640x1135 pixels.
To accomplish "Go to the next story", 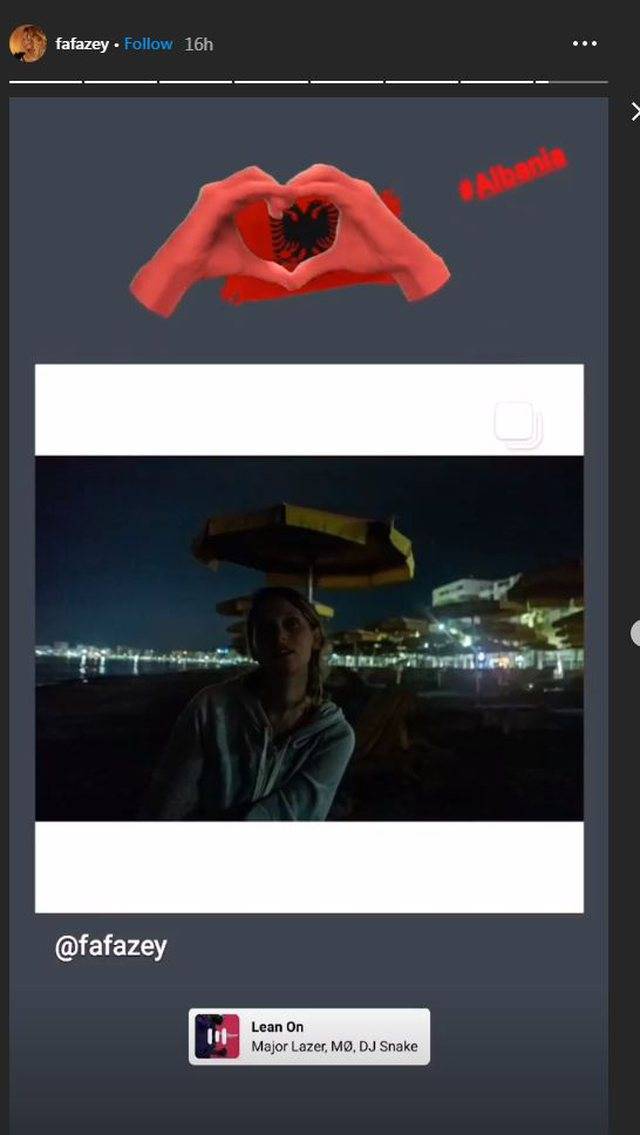I will point(634,633).
